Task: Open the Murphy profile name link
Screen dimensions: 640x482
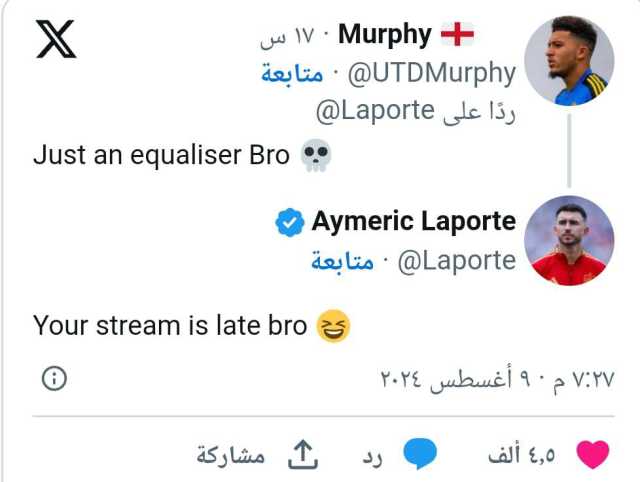Action: 385,35
